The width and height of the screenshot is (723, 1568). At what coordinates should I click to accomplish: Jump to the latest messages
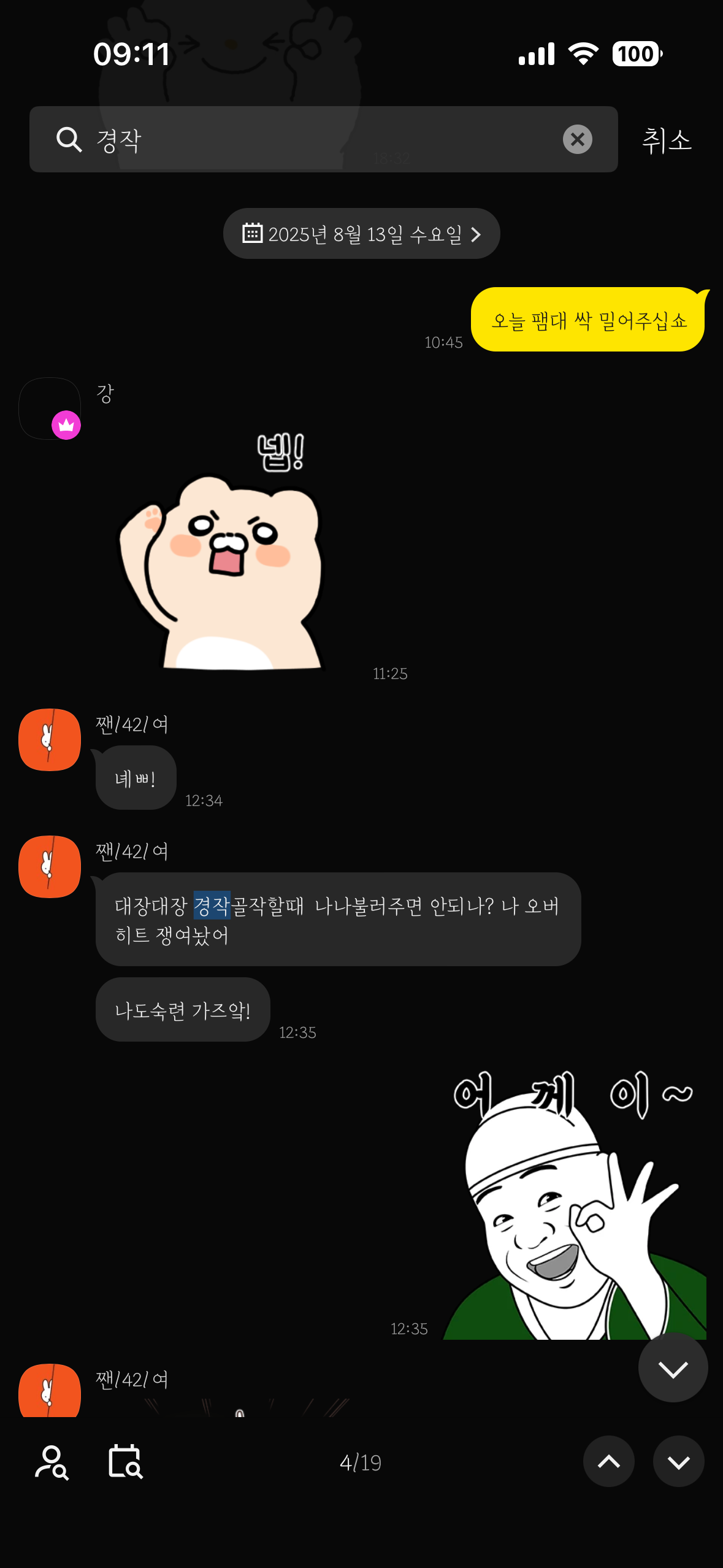coord(673,1368)
